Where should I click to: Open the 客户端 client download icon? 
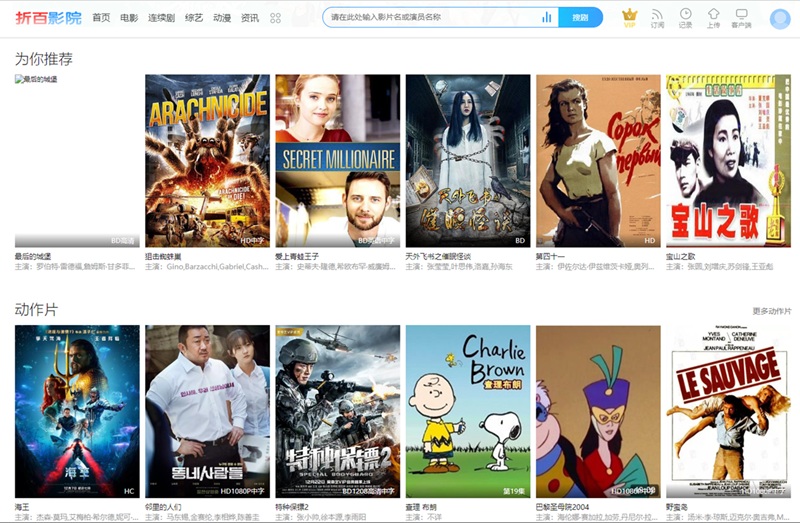pyautogui.click(x=741, y=17)
